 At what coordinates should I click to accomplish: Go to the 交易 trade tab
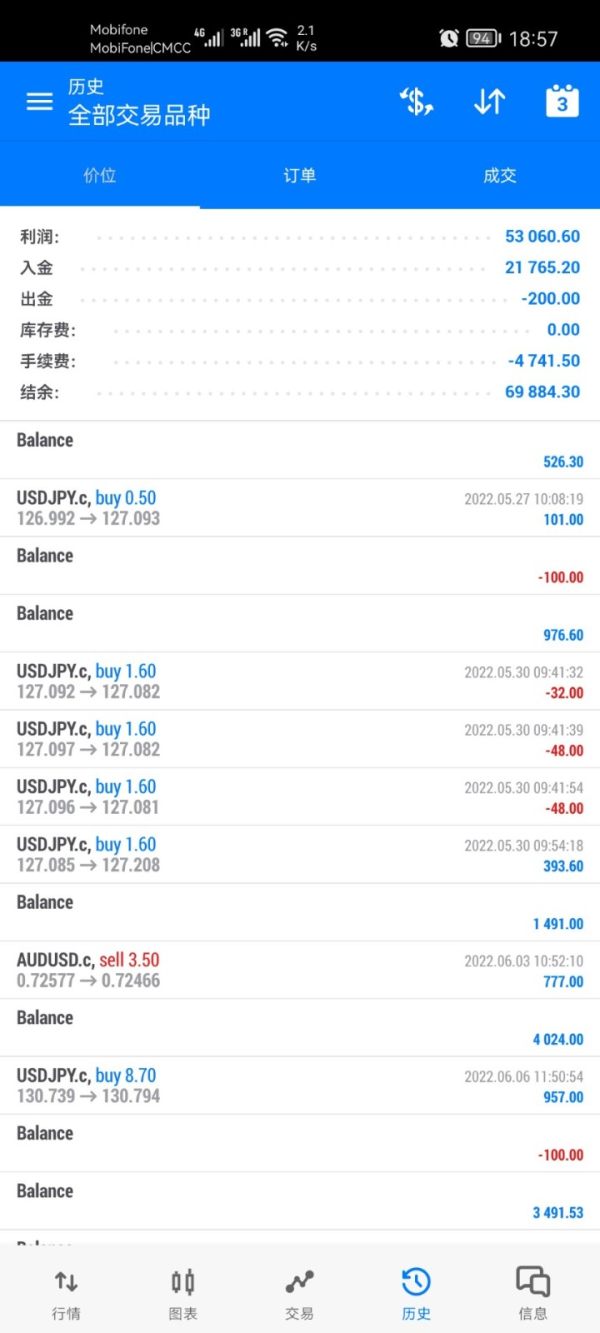300,1293
